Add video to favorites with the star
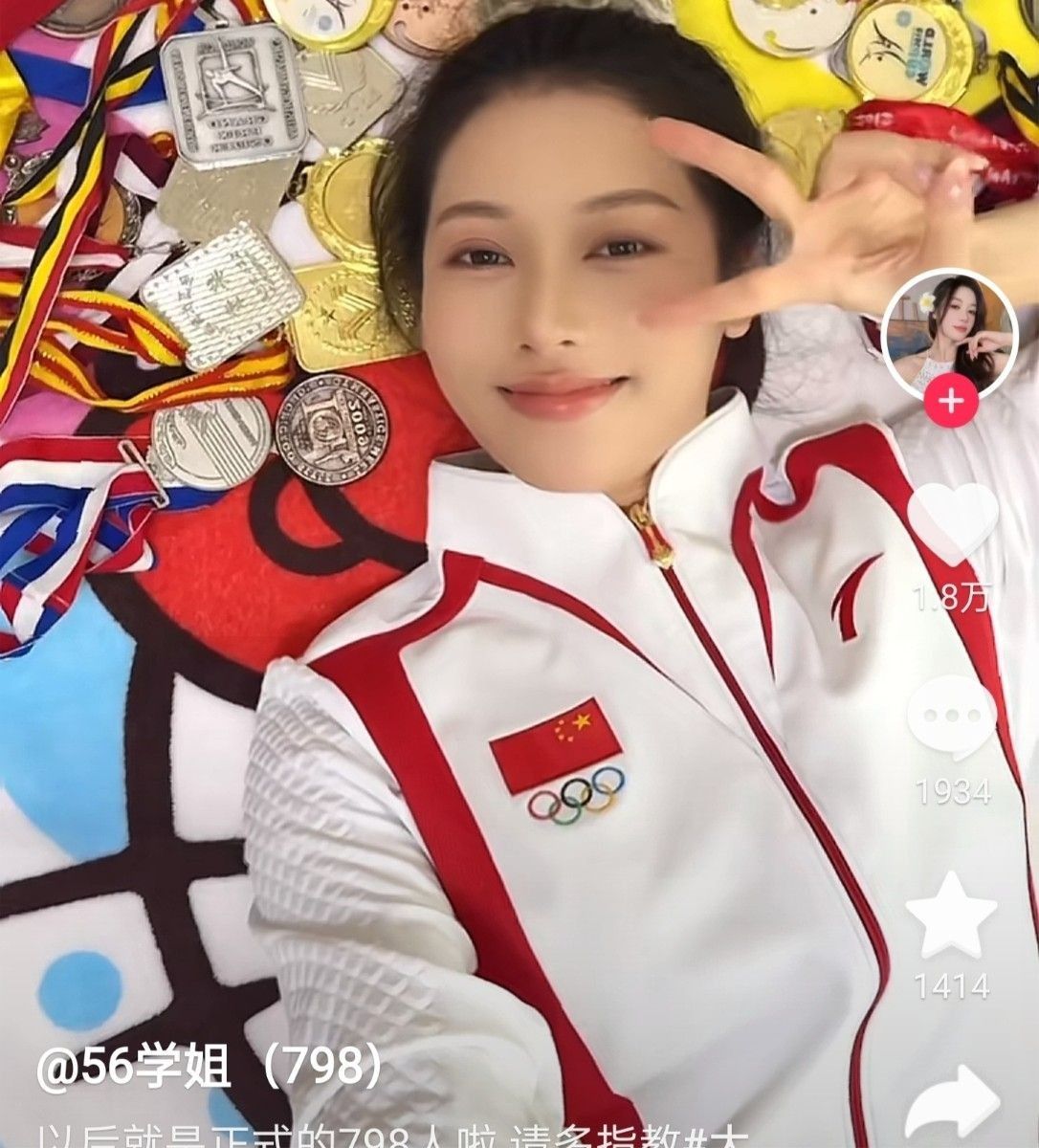Screen dimensions: 1039x1148 [x=951, y=914]
